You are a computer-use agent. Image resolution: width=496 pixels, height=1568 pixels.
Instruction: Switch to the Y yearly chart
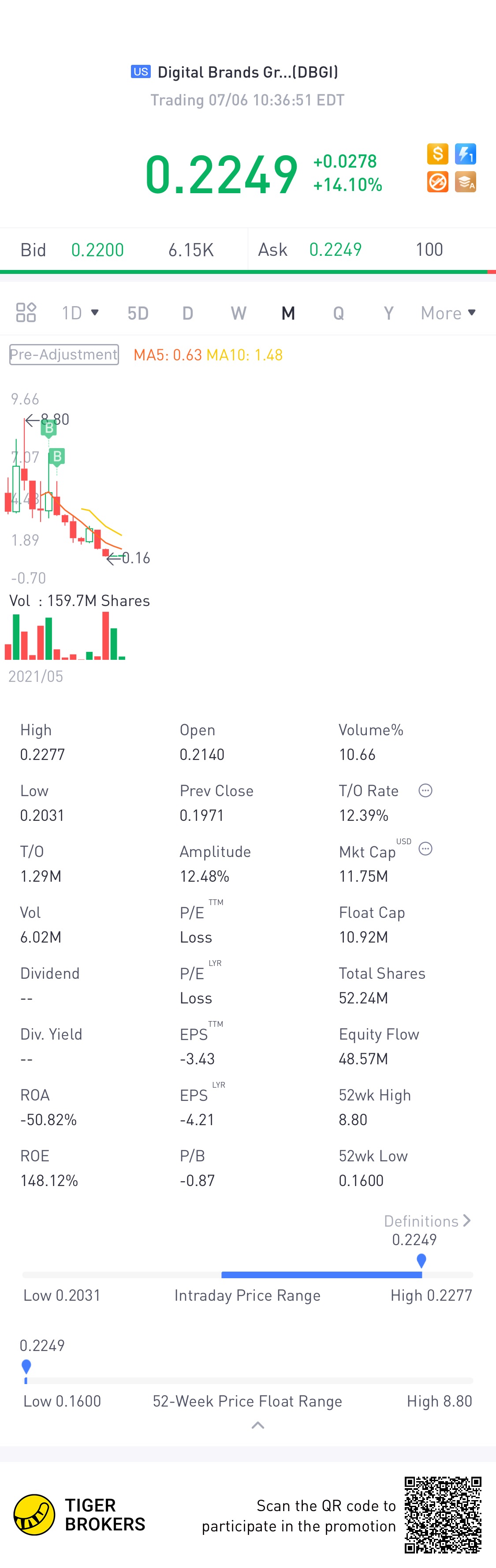pos(388,313)
